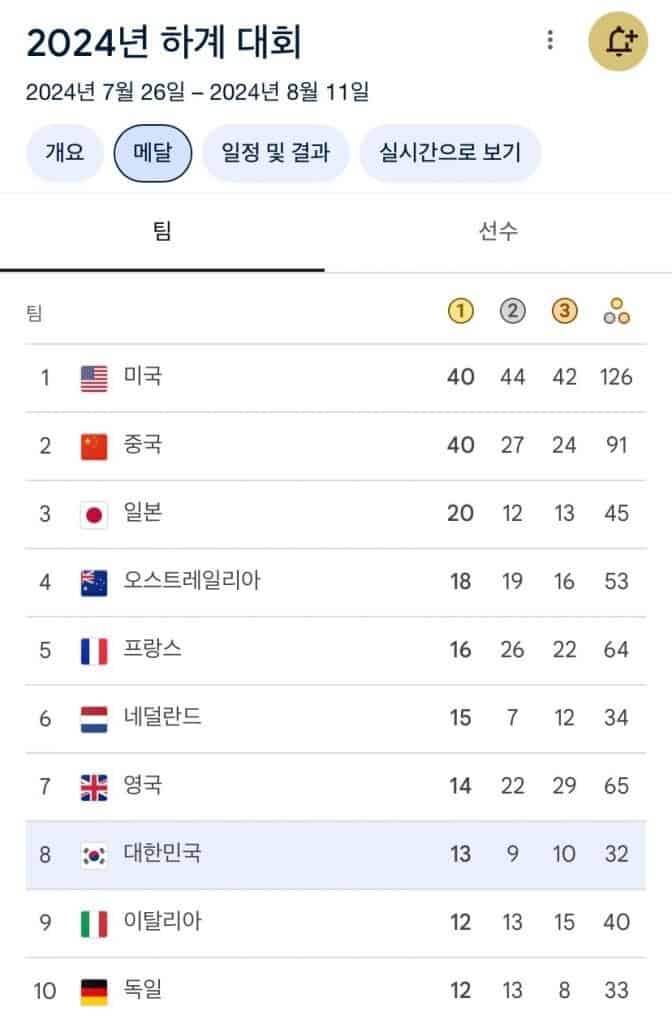Open the 일본 medal row
Screen dimensions: 672x1024
pyautogui.click(x=335, y=514)
